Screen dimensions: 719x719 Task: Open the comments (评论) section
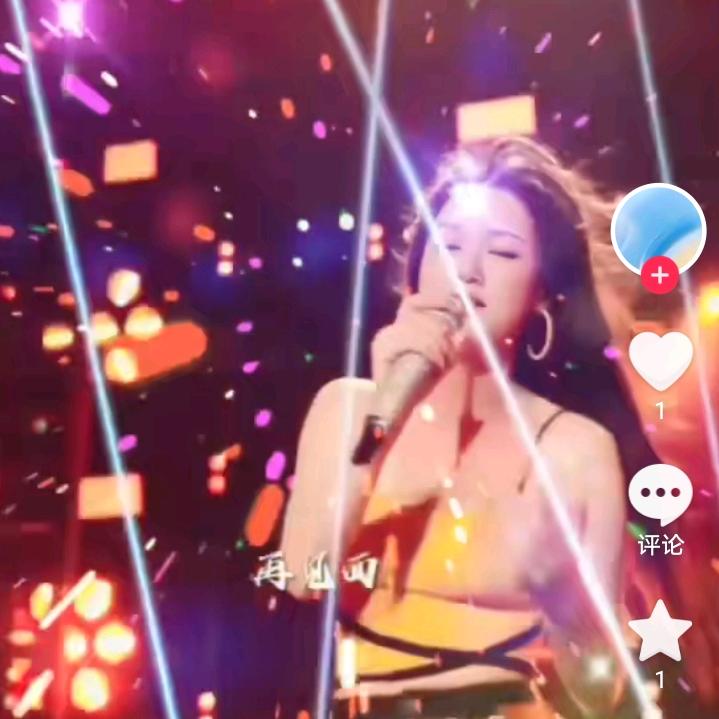tap(660, 496)
